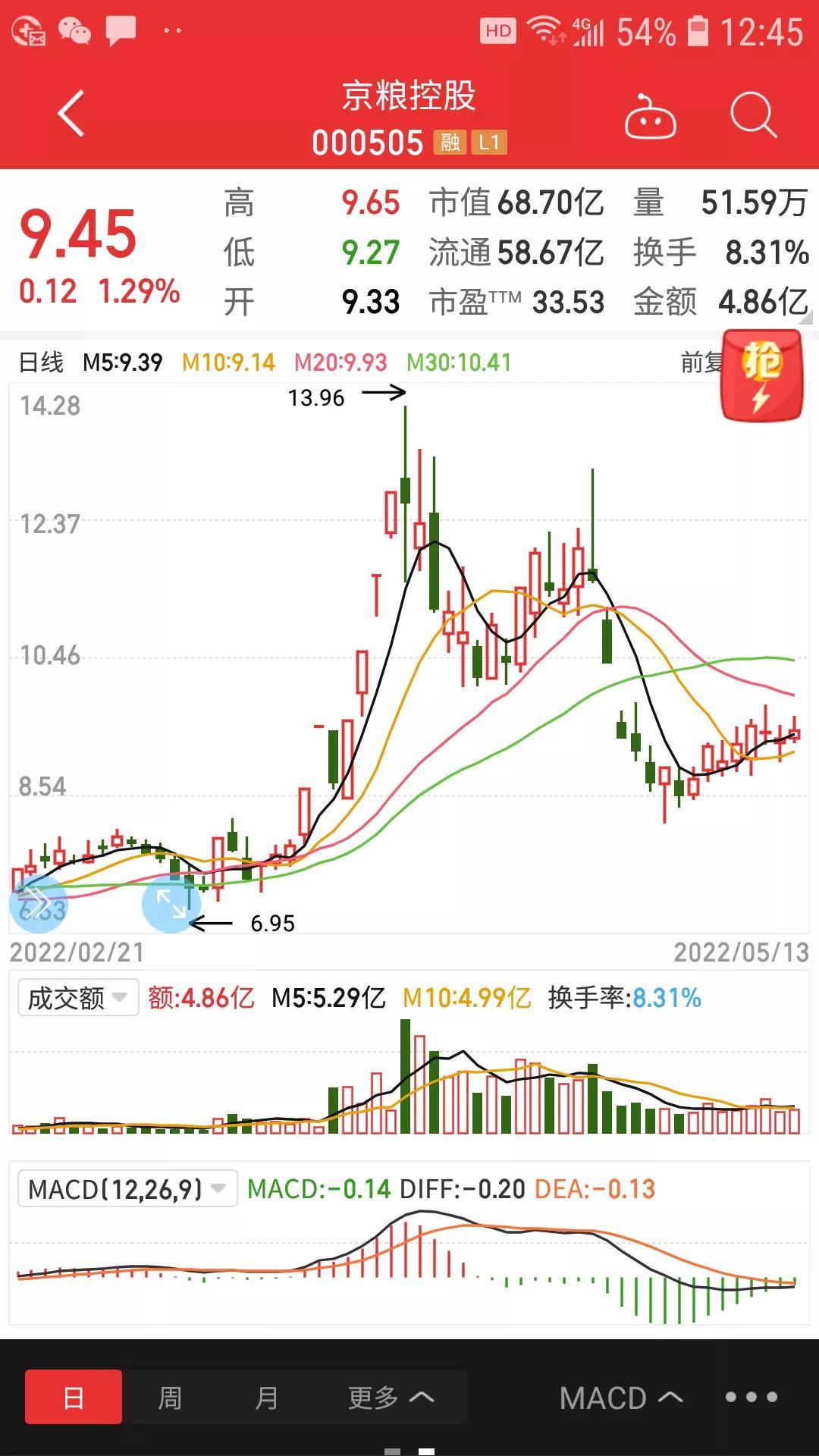Open stock search via magnifier icon
Screen dimensions: 819x1456
(753, 115)
